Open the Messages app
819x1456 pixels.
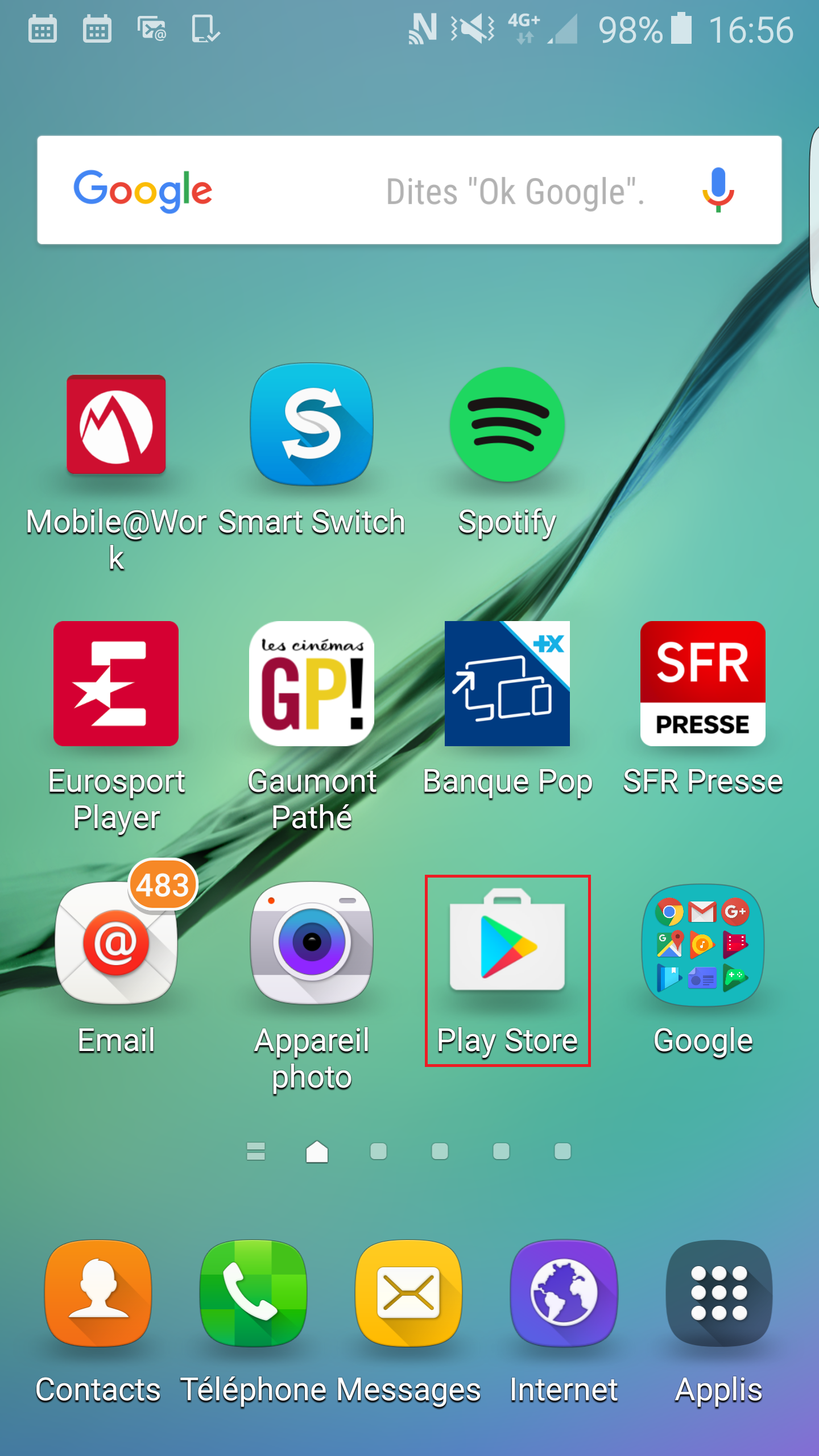(x=408, y=1293)
